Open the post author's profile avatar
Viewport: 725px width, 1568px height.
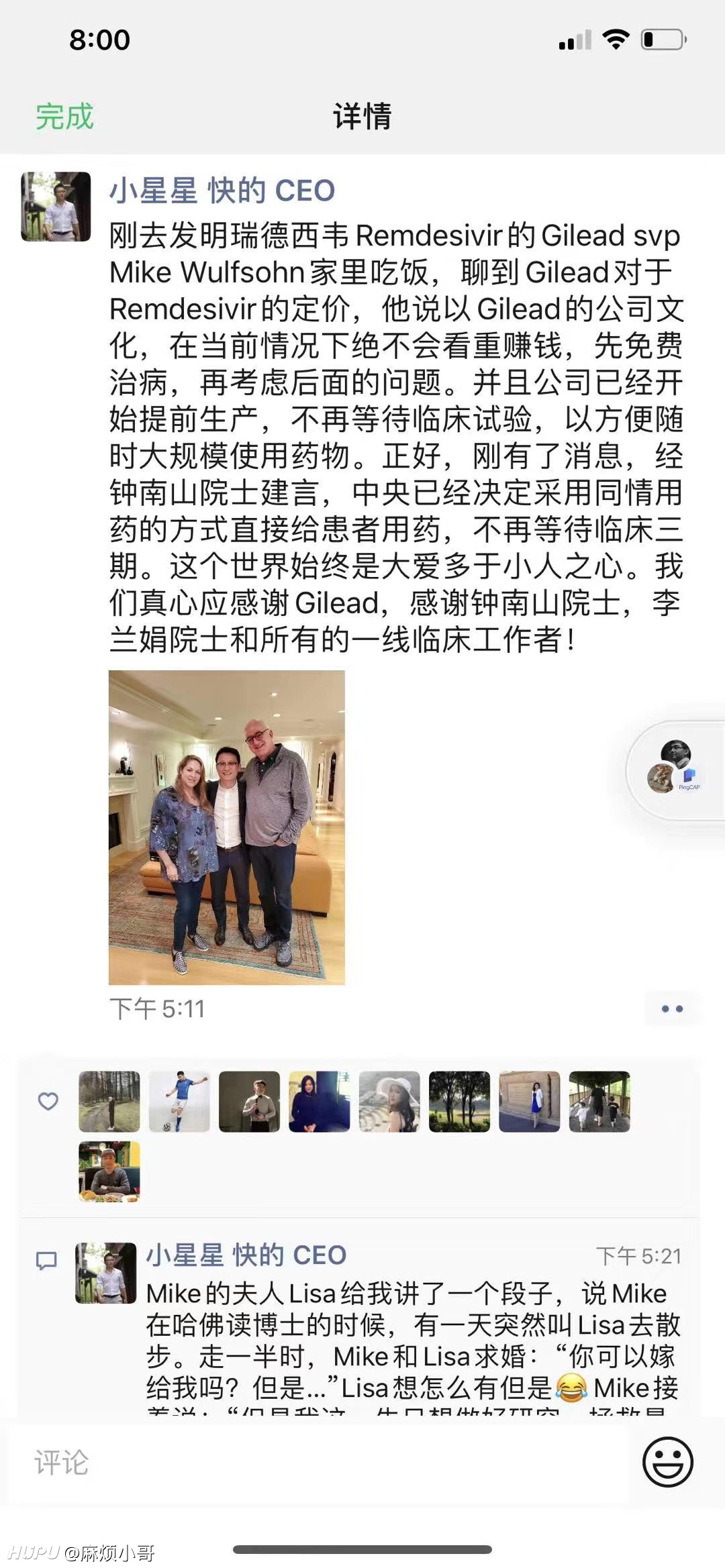coord(56,207)
